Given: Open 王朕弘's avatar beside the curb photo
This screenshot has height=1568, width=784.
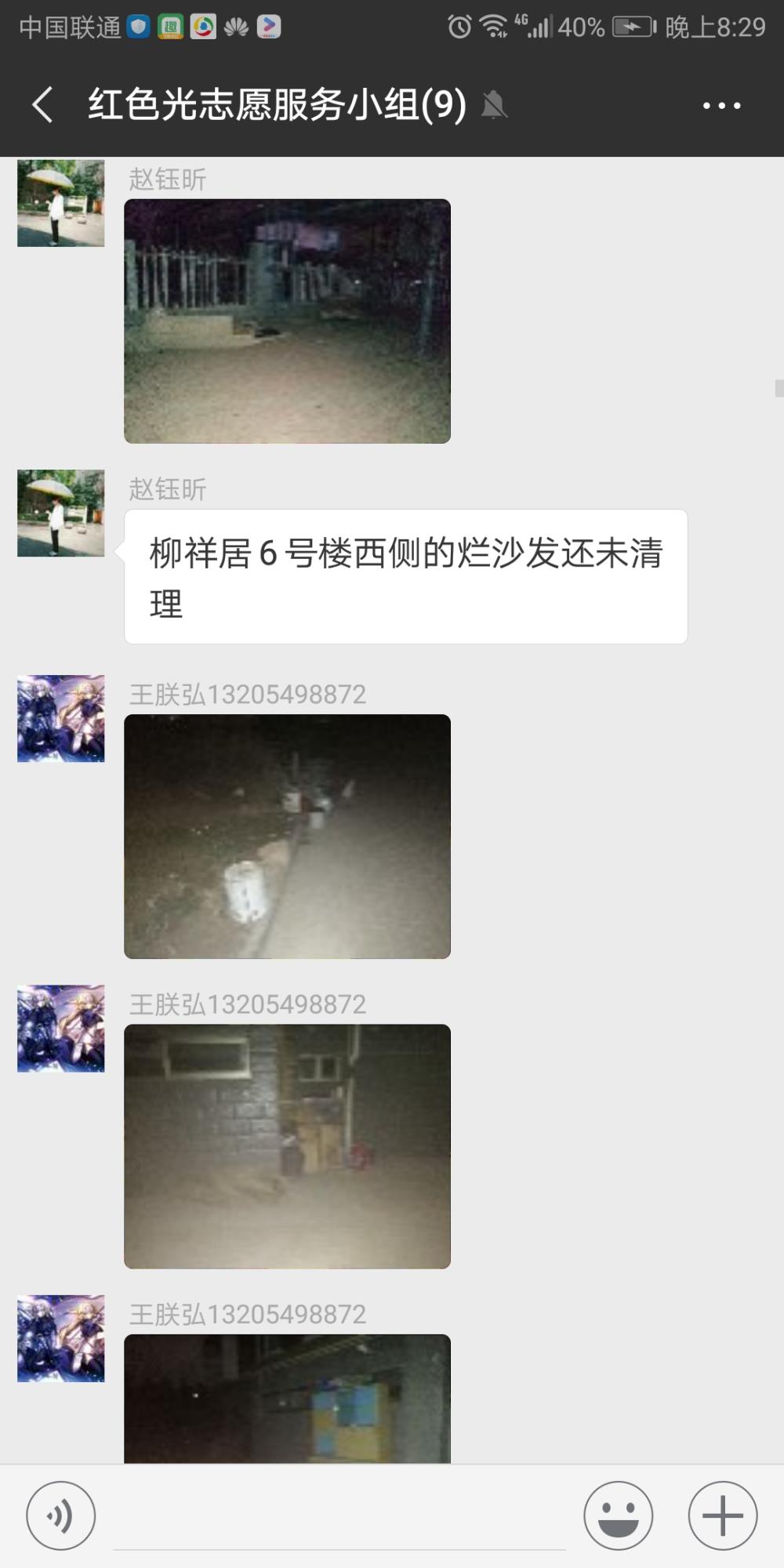Looking at the screenshot, I should [x=61, y=719].
